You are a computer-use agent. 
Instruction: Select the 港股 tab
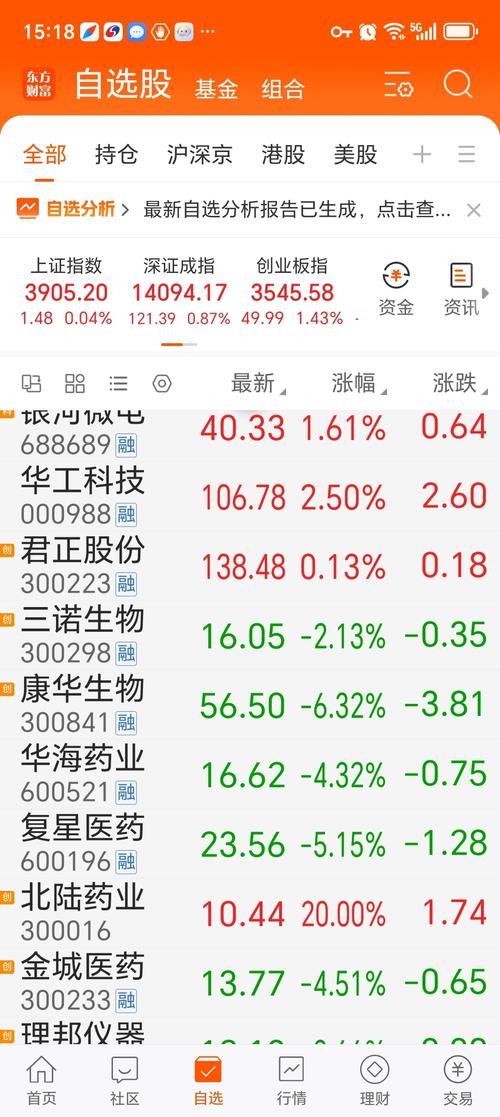pos(283,155)
